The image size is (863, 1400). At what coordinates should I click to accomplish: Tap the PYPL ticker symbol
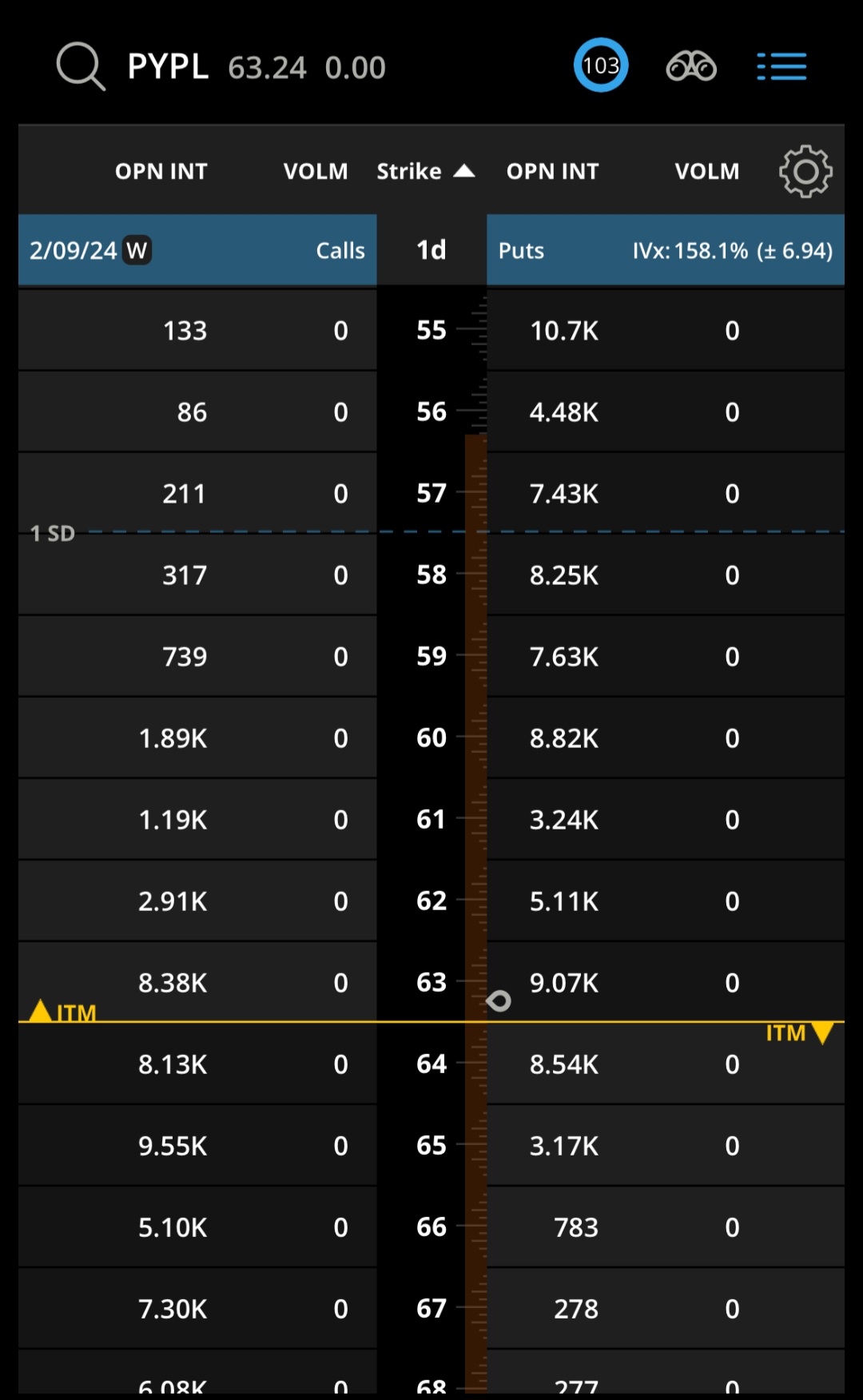pyautogui.click(x=168, y=67)
